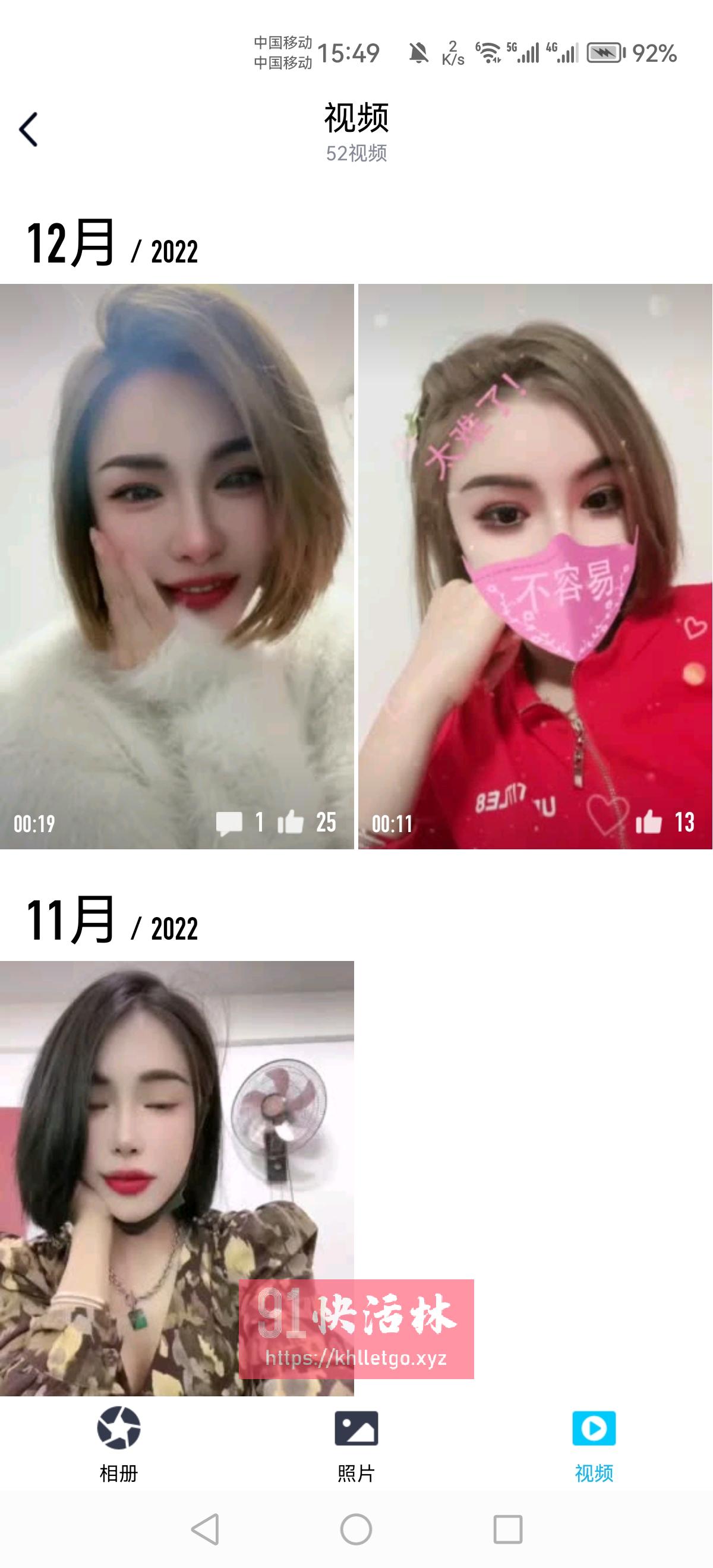Image resolution: width=713 pixels, height=1568 pixels.
Task: Tap the 00:19 duration label on first video
Action: tap(35, 825)
